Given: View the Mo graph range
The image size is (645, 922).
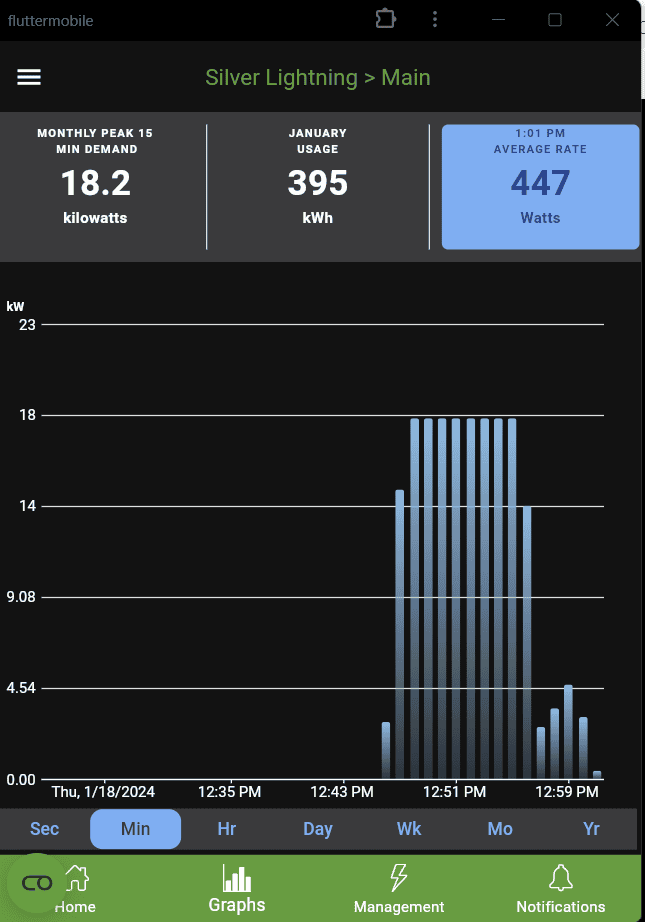Looking at the screenshot, I should [500, 829].
